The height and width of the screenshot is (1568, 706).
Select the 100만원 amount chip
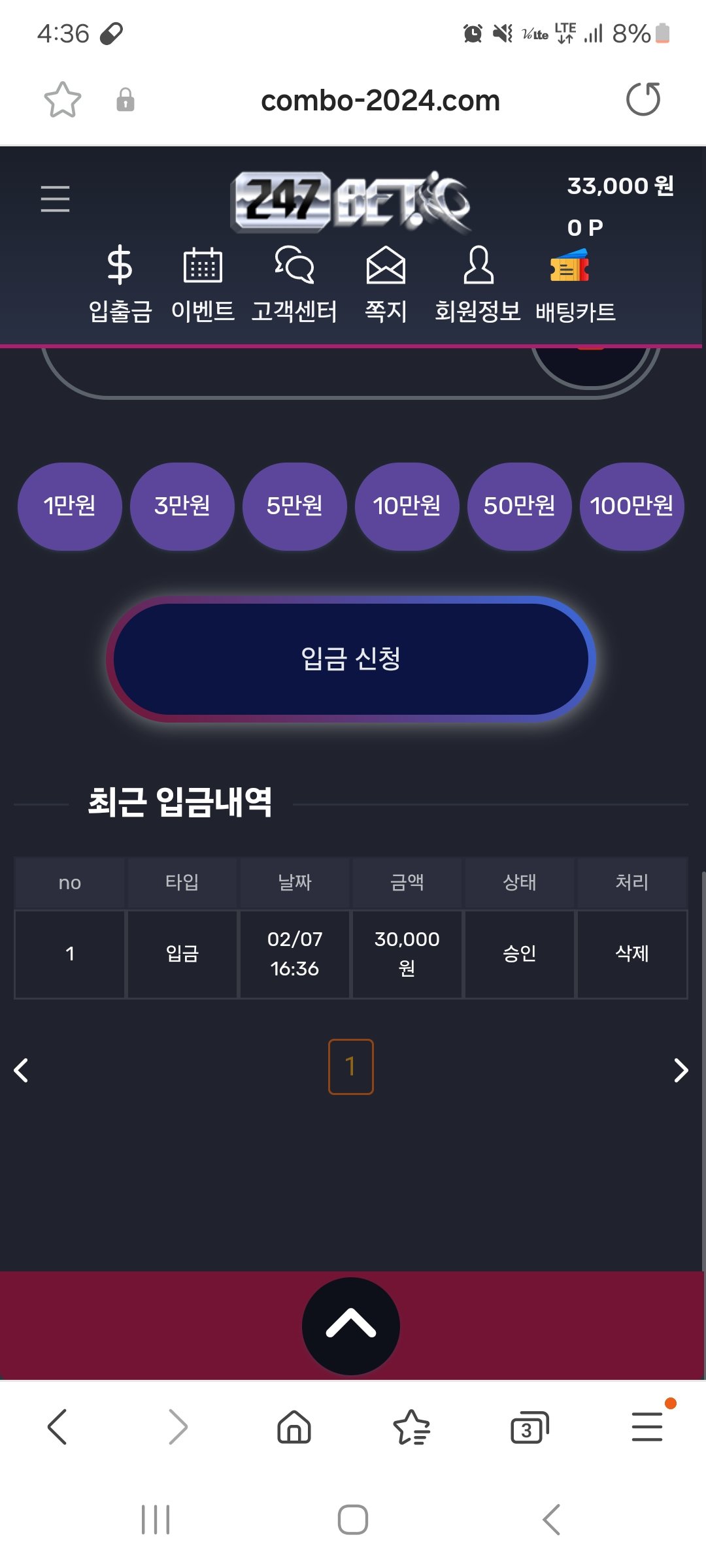[x=631, y=506]
